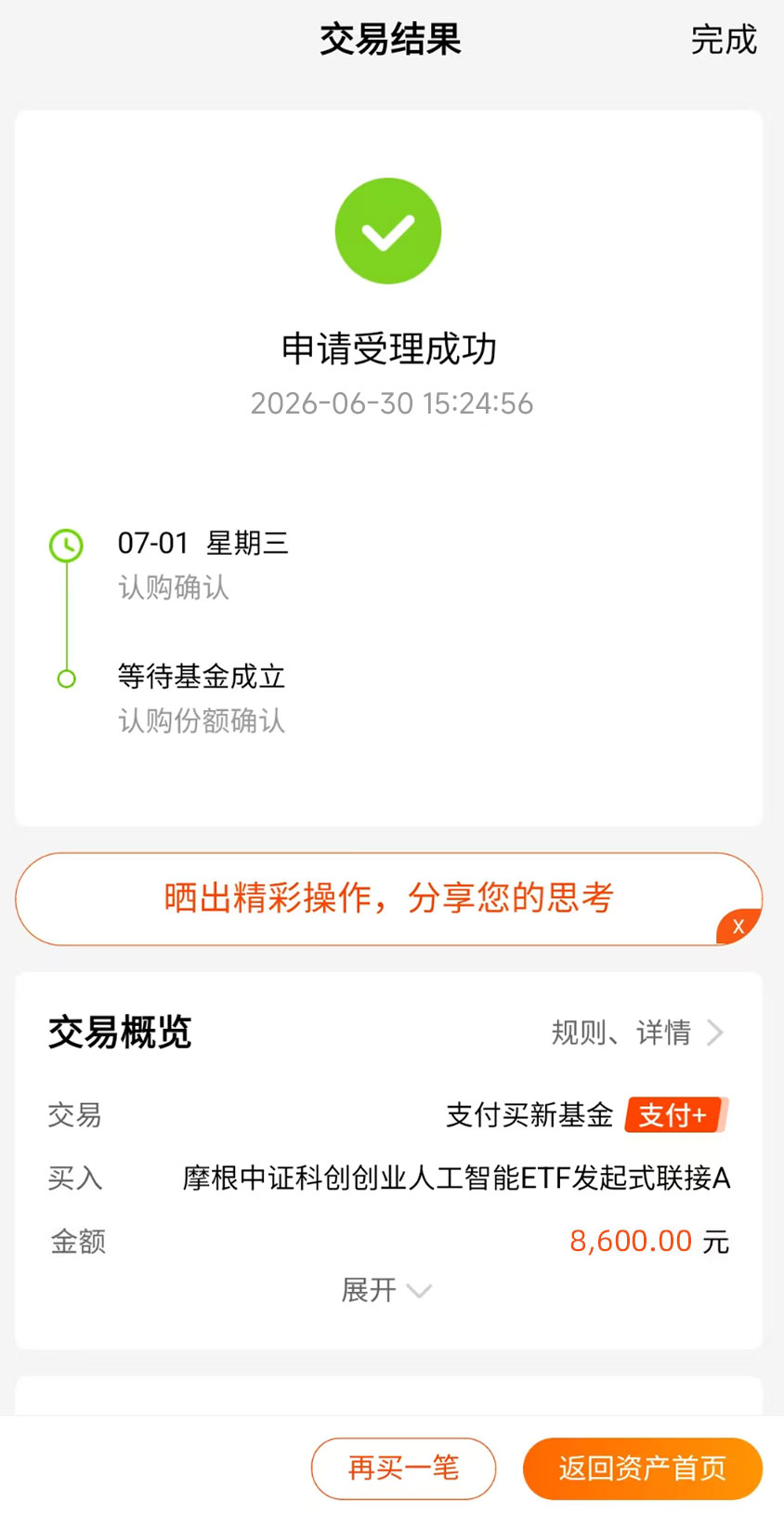Go back via 返回资产首页
The height and width of the screenshot is (1527, 784).
pos(643,1468)
